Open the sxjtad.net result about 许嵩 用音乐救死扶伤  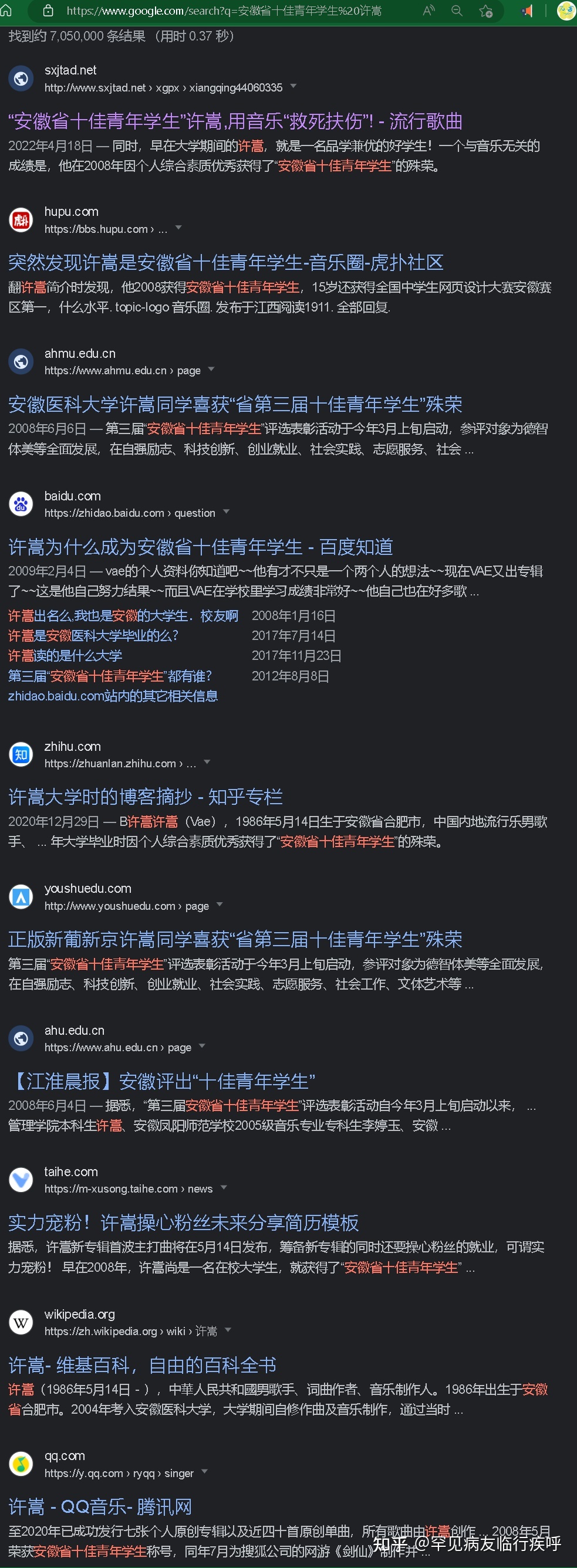[235, 121]
